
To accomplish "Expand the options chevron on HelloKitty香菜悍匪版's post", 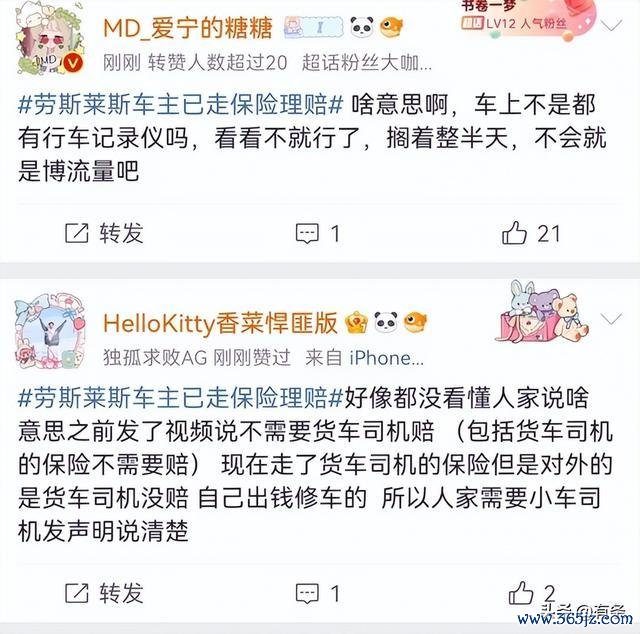I will (610, 319).
